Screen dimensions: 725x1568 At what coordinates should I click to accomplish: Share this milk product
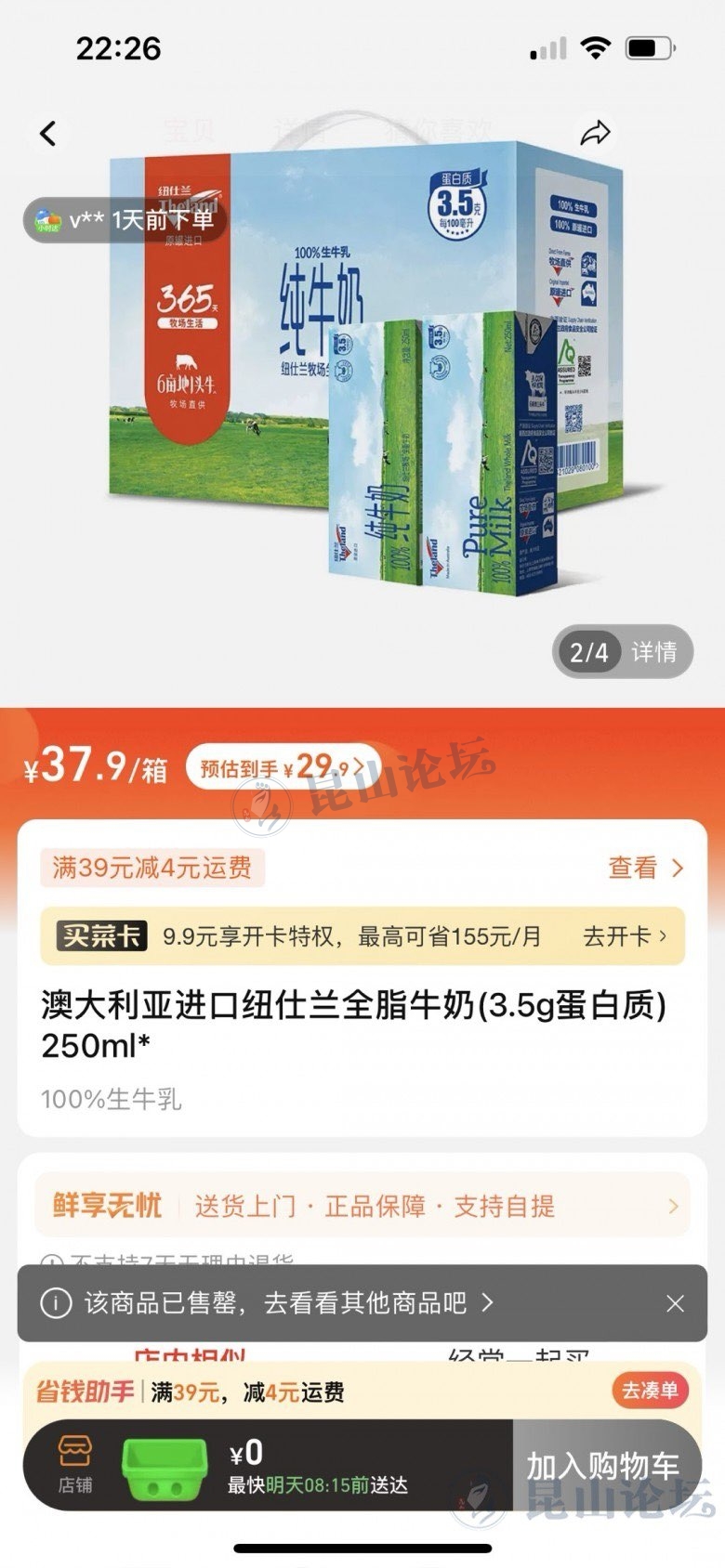595,134
